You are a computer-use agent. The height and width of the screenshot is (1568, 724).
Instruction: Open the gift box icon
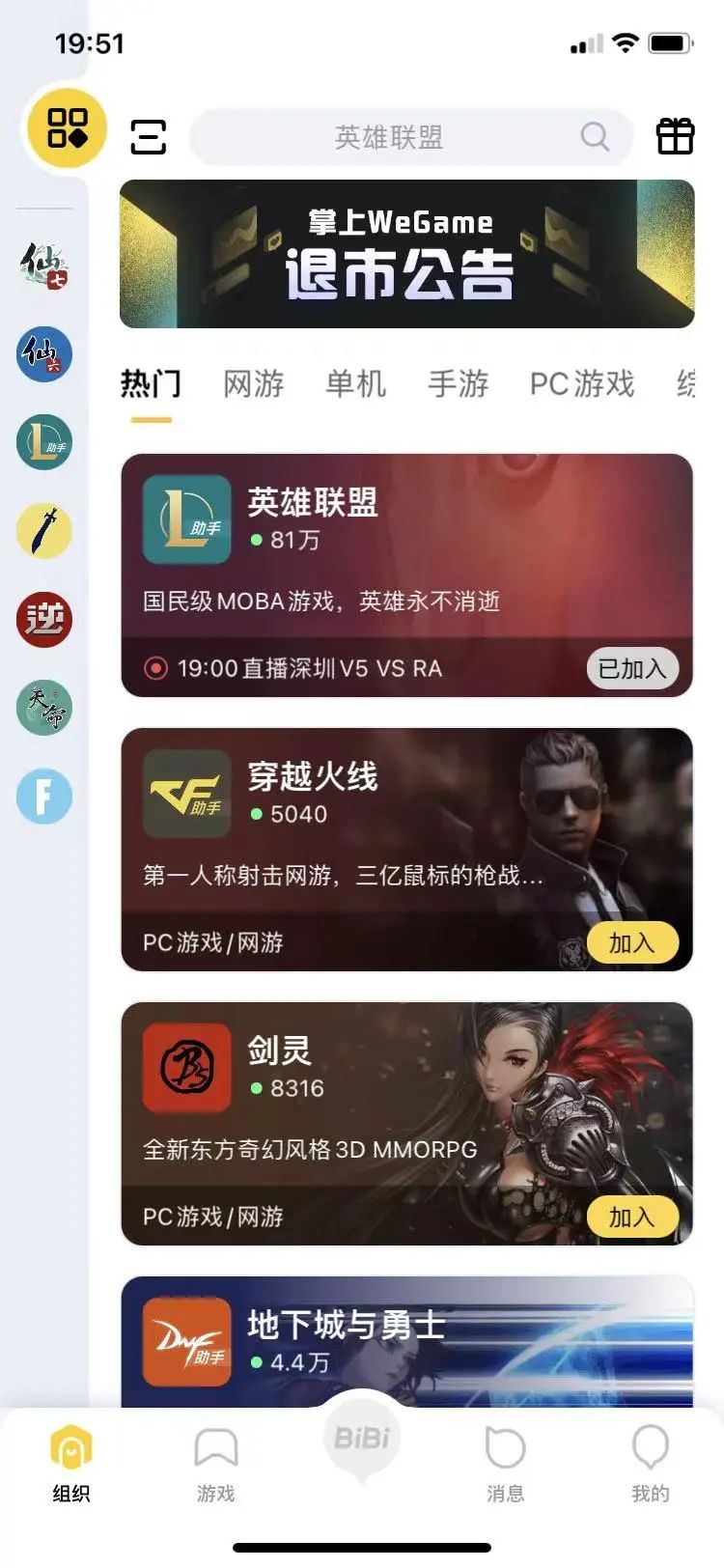675,136
